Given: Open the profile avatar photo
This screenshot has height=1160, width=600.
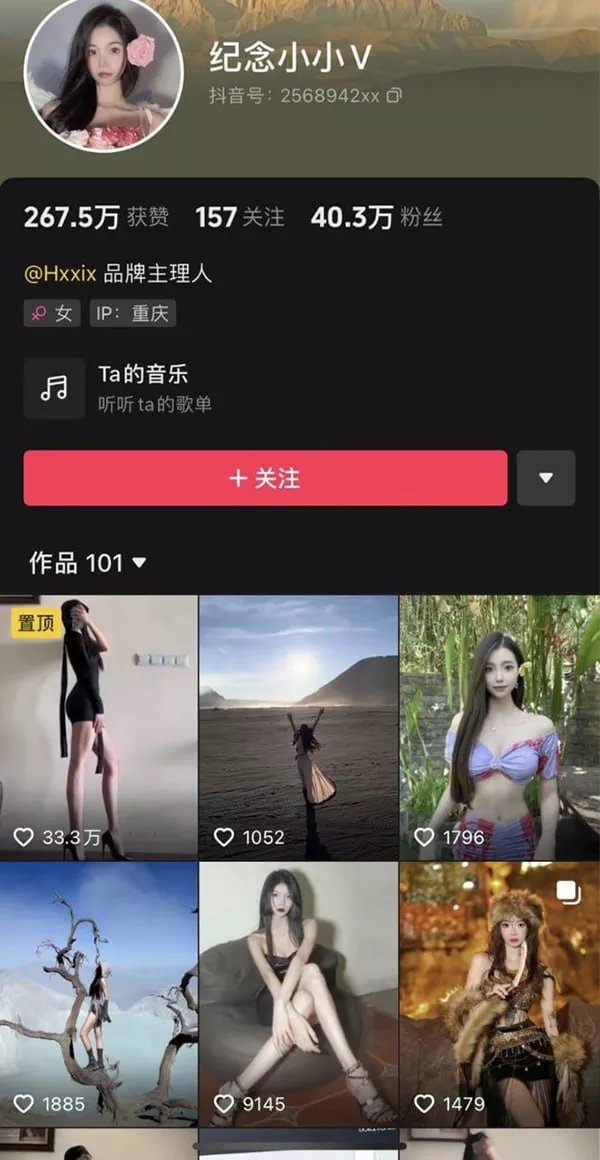Looking at the screenshot, I should [x=103, y=74].
